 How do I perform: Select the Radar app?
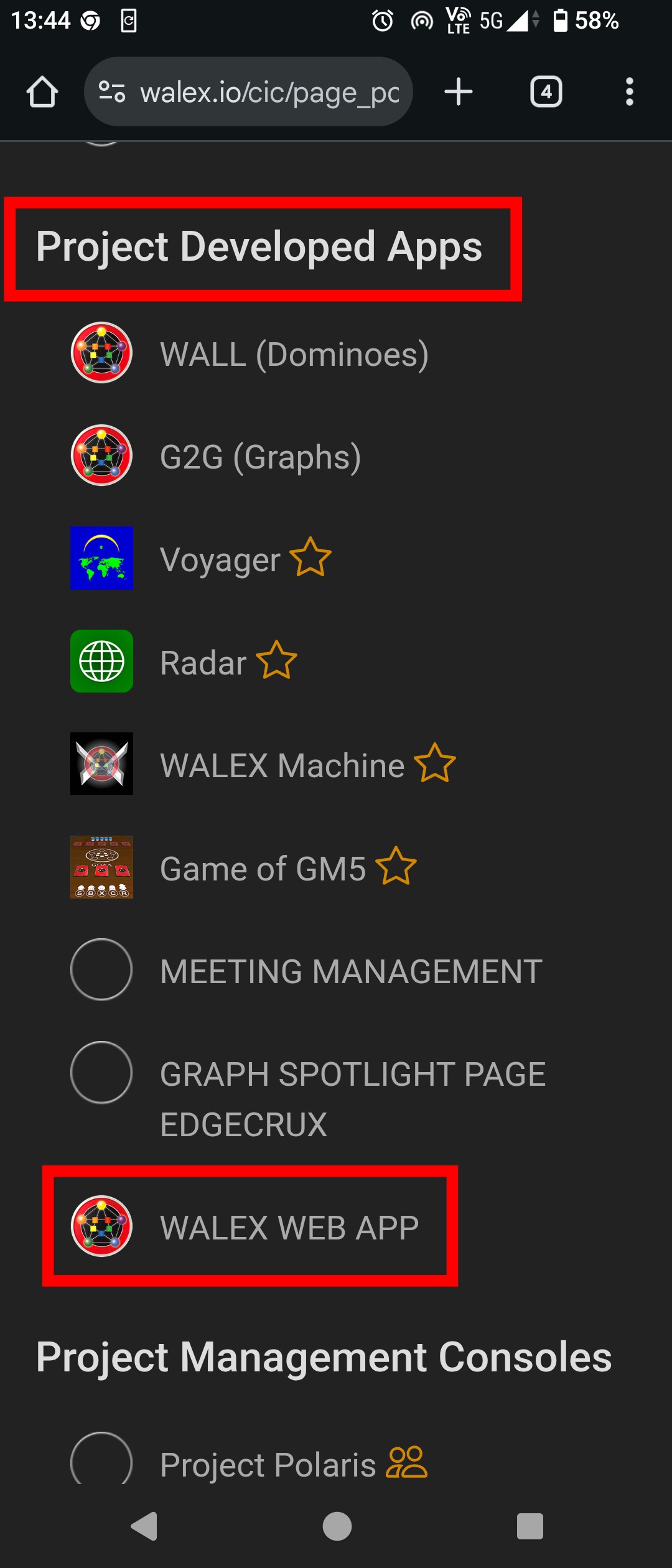pos(203,662)
